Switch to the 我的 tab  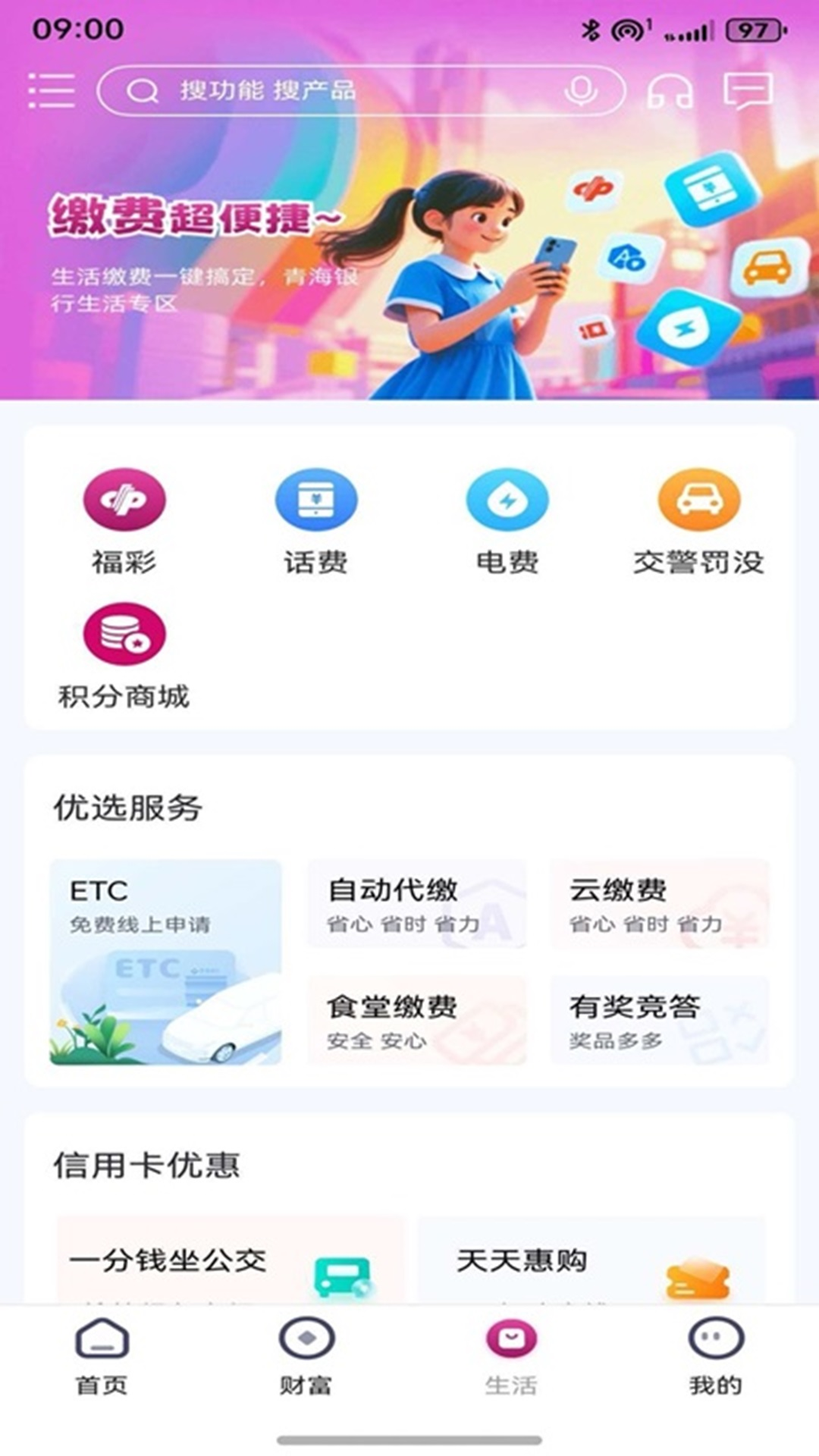coord(715,1356)
